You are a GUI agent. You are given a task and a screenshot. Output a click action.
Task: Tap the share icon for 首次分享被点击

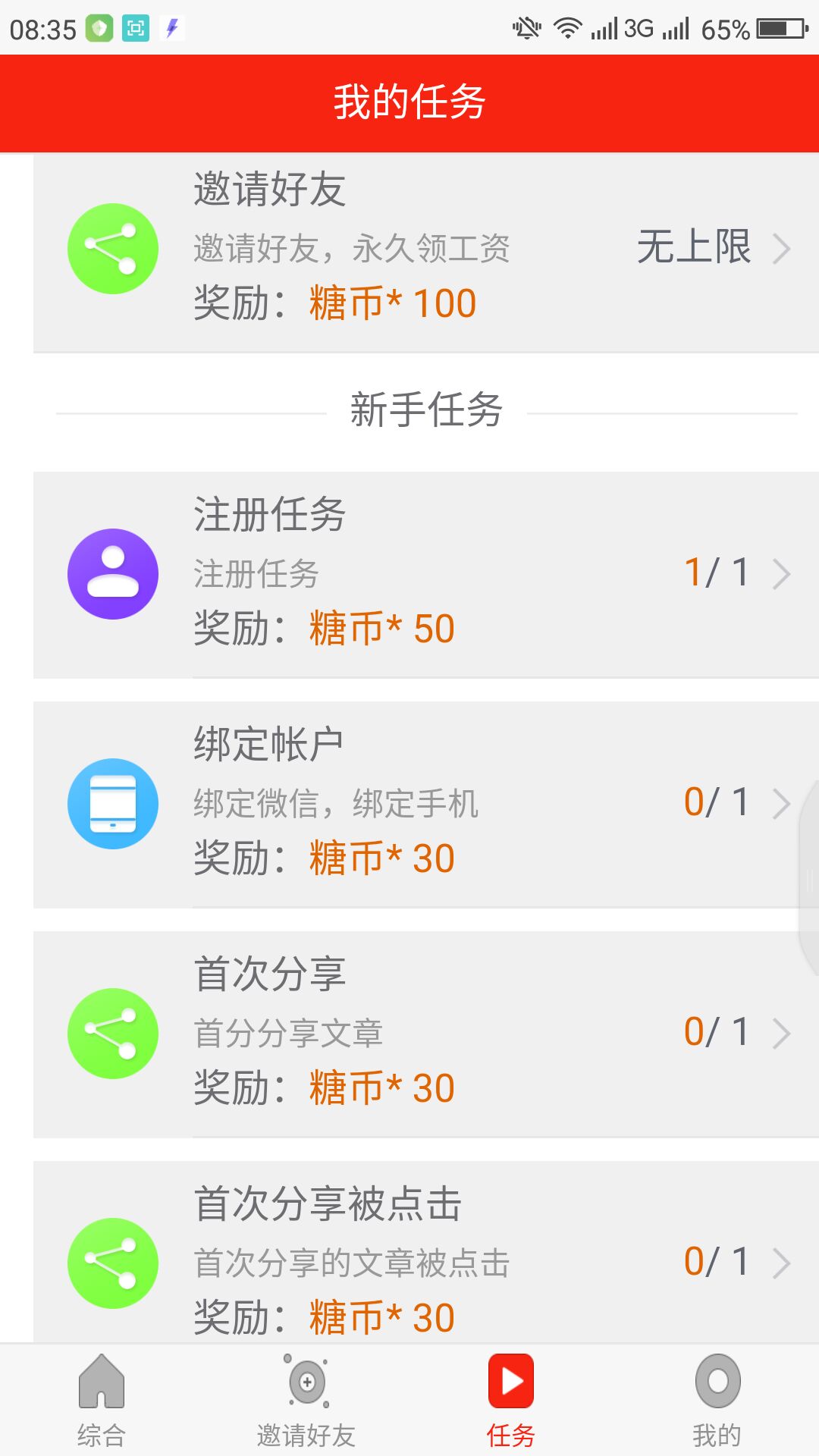point(112,1264)
